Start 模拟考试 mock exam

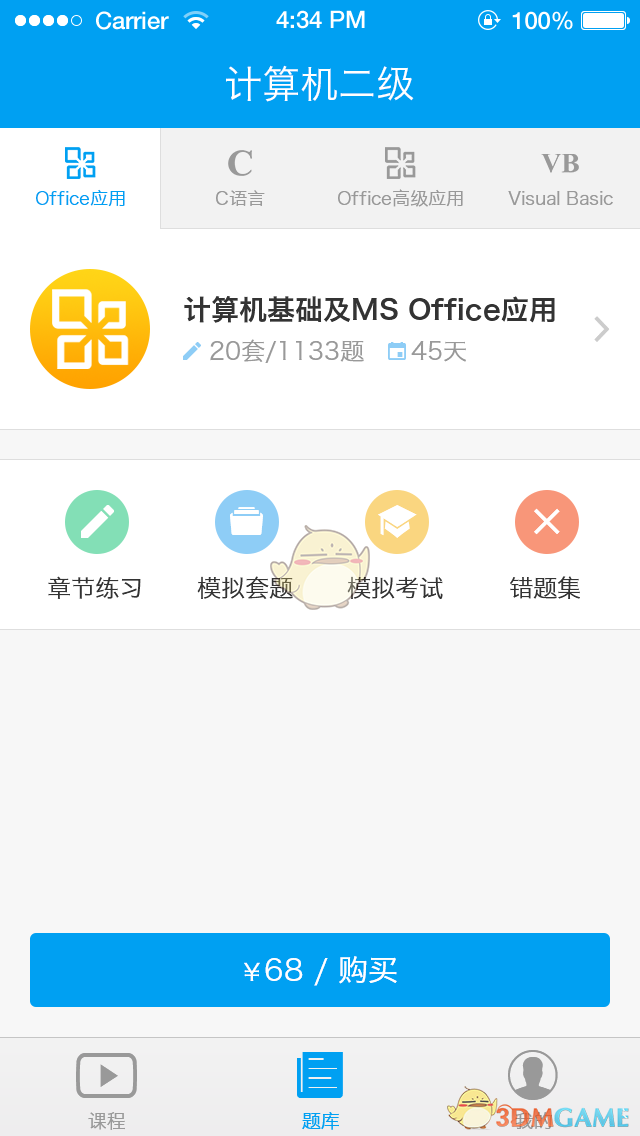(396, 545)
